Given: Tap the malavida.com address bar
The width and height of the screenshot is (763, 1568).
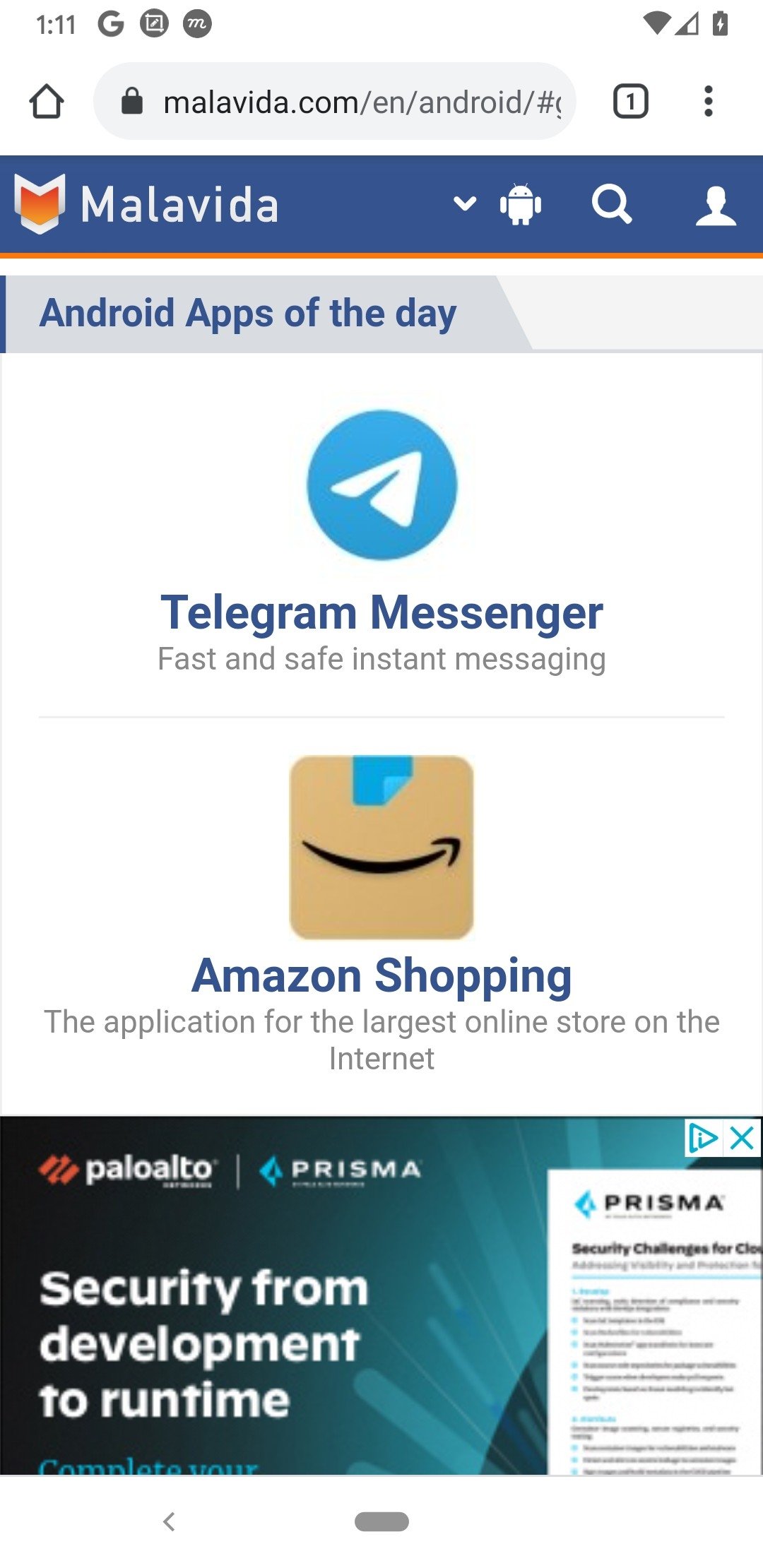Looking at the screenshot, I should click(335, 101).
